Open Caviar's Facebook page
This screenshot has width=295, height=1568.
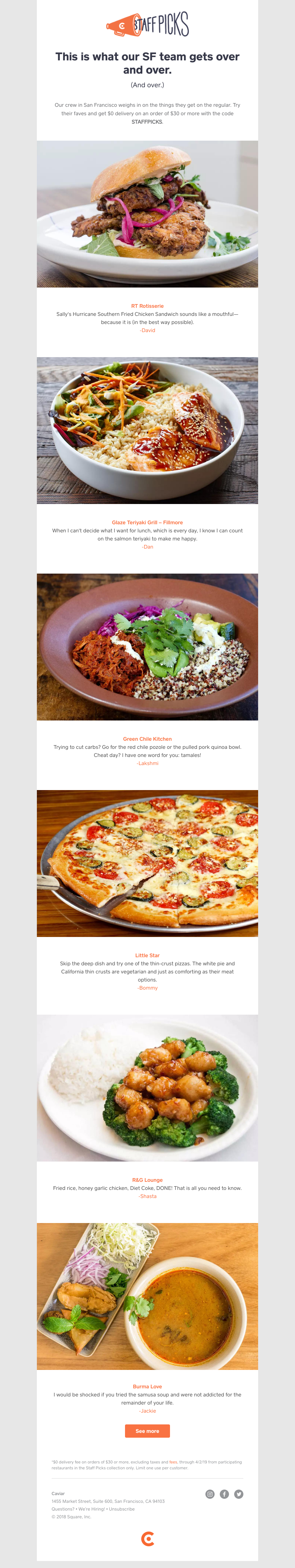[x=224, y=1494]
